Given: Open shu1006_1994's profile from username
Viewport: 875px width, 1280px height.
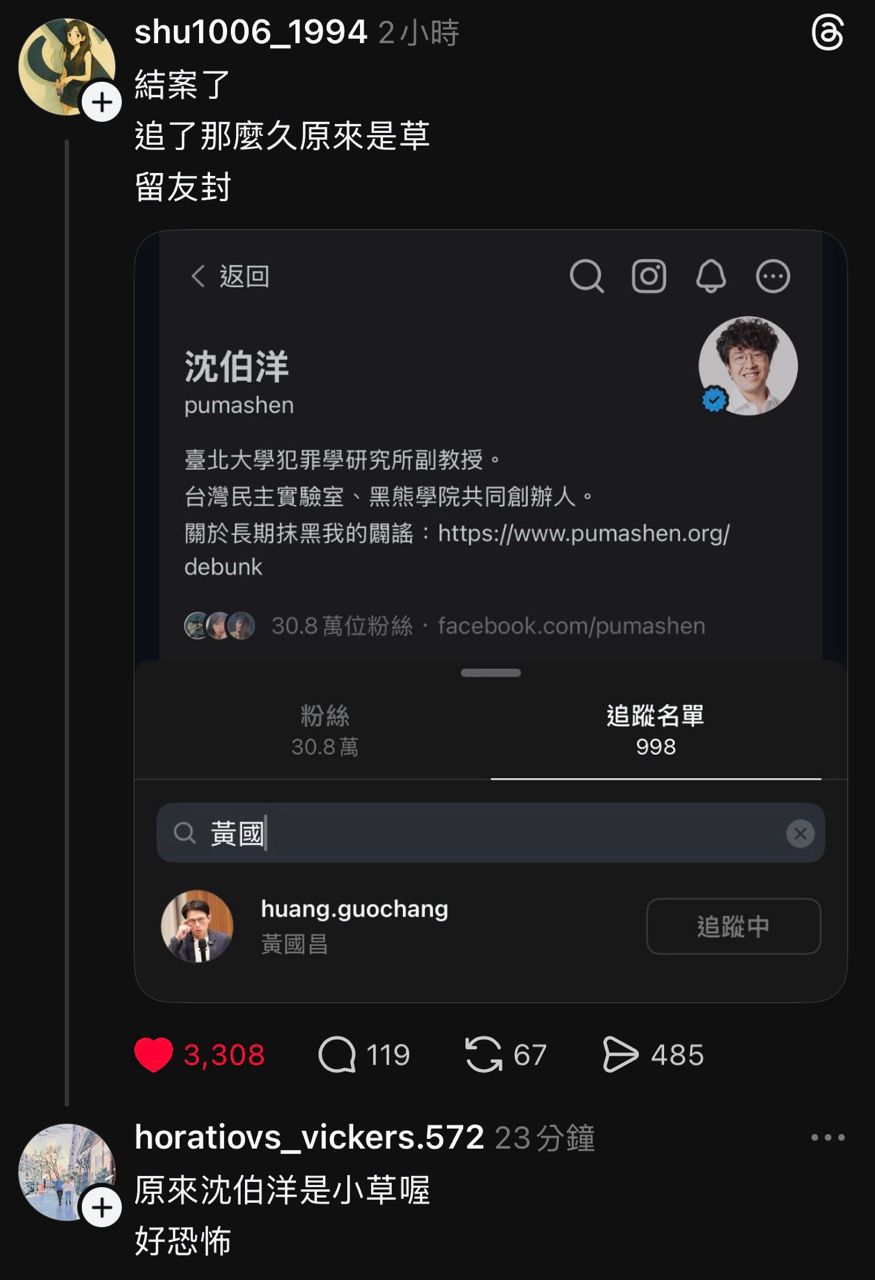Looking at the screenshot, I should tap(251, 33).
